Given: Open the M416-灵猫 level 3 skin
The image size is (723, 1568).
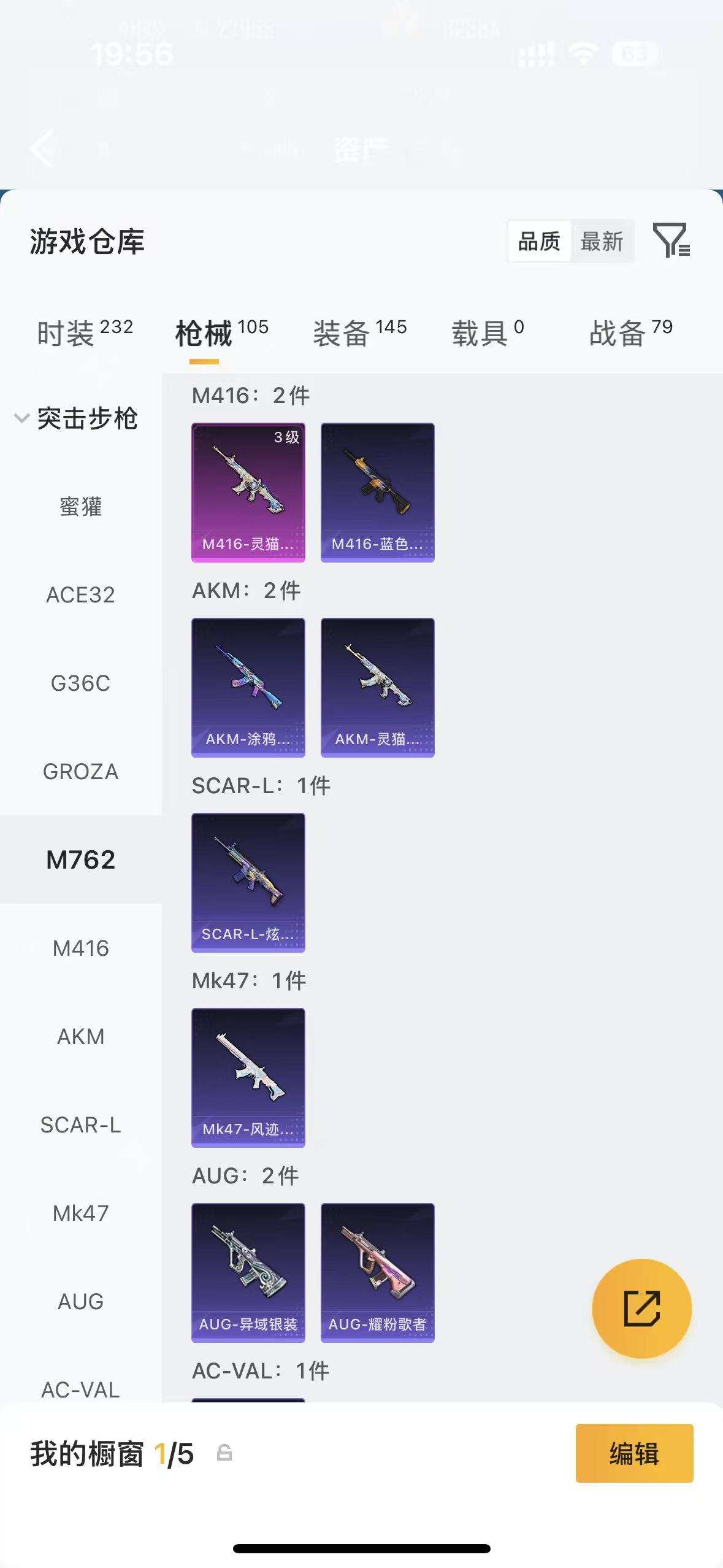Looking at the screenshot, I should [x=248, y=492].
